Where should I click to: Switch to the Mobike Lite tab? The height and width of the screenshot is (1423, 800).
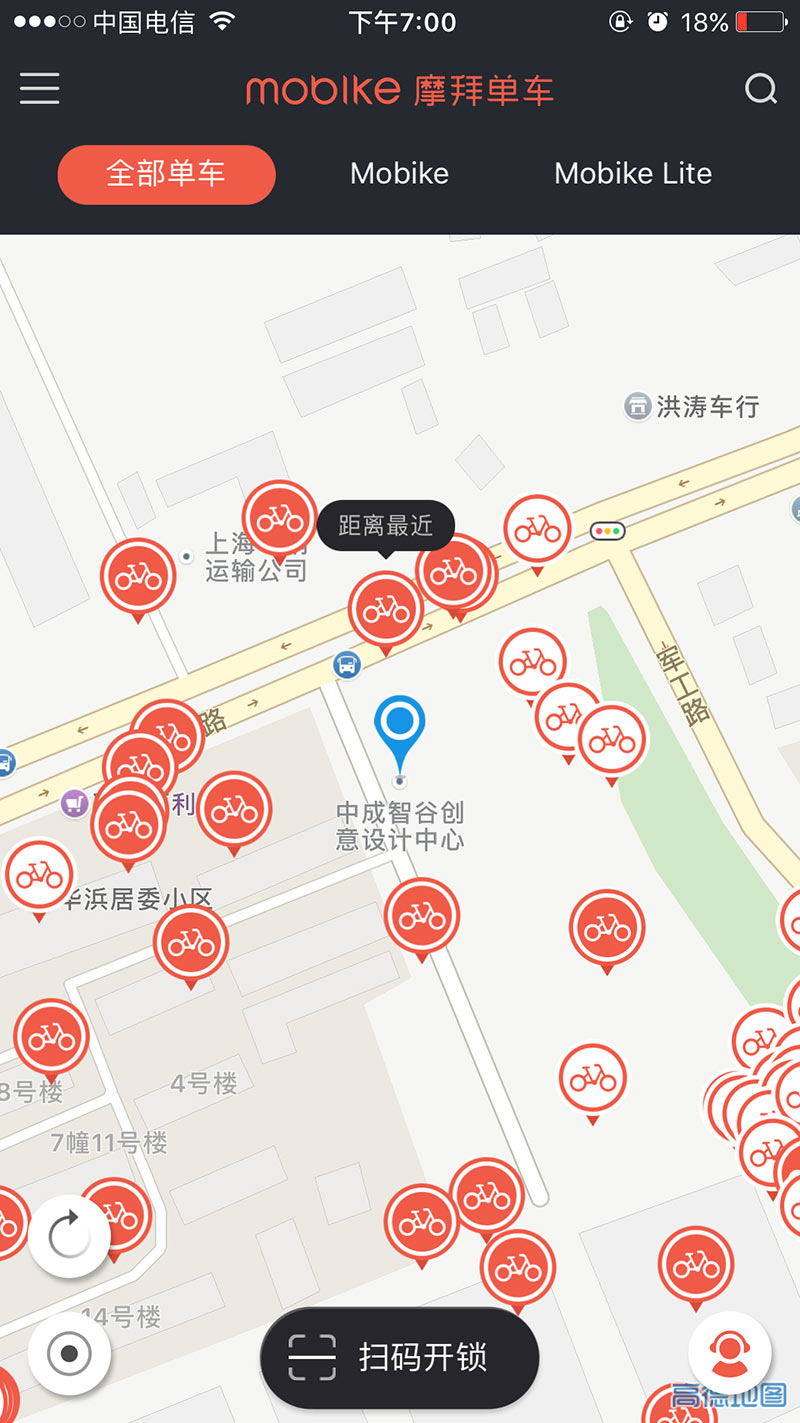coord(633,174)
